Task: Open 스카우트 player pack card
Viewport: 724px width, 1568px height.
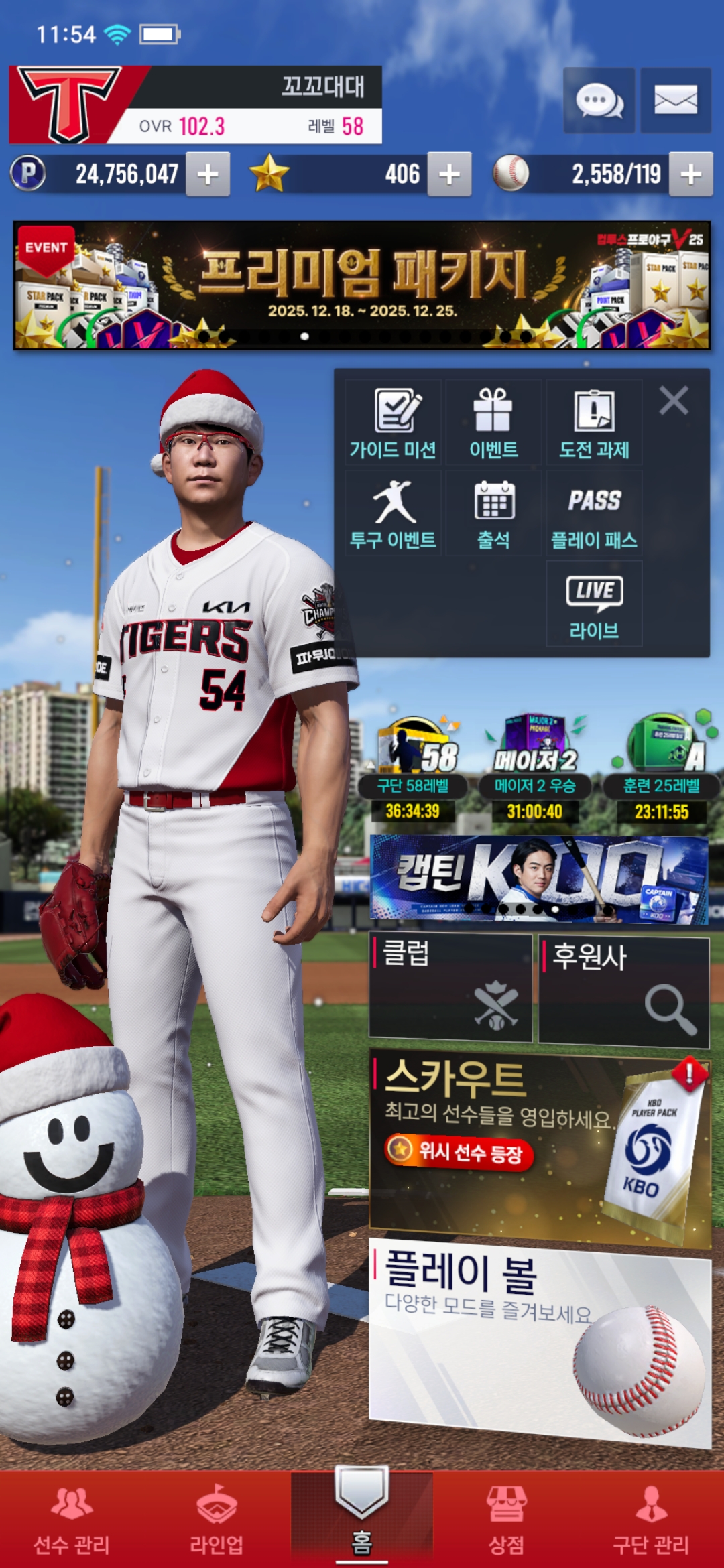Action: (x=539, y=1147)
